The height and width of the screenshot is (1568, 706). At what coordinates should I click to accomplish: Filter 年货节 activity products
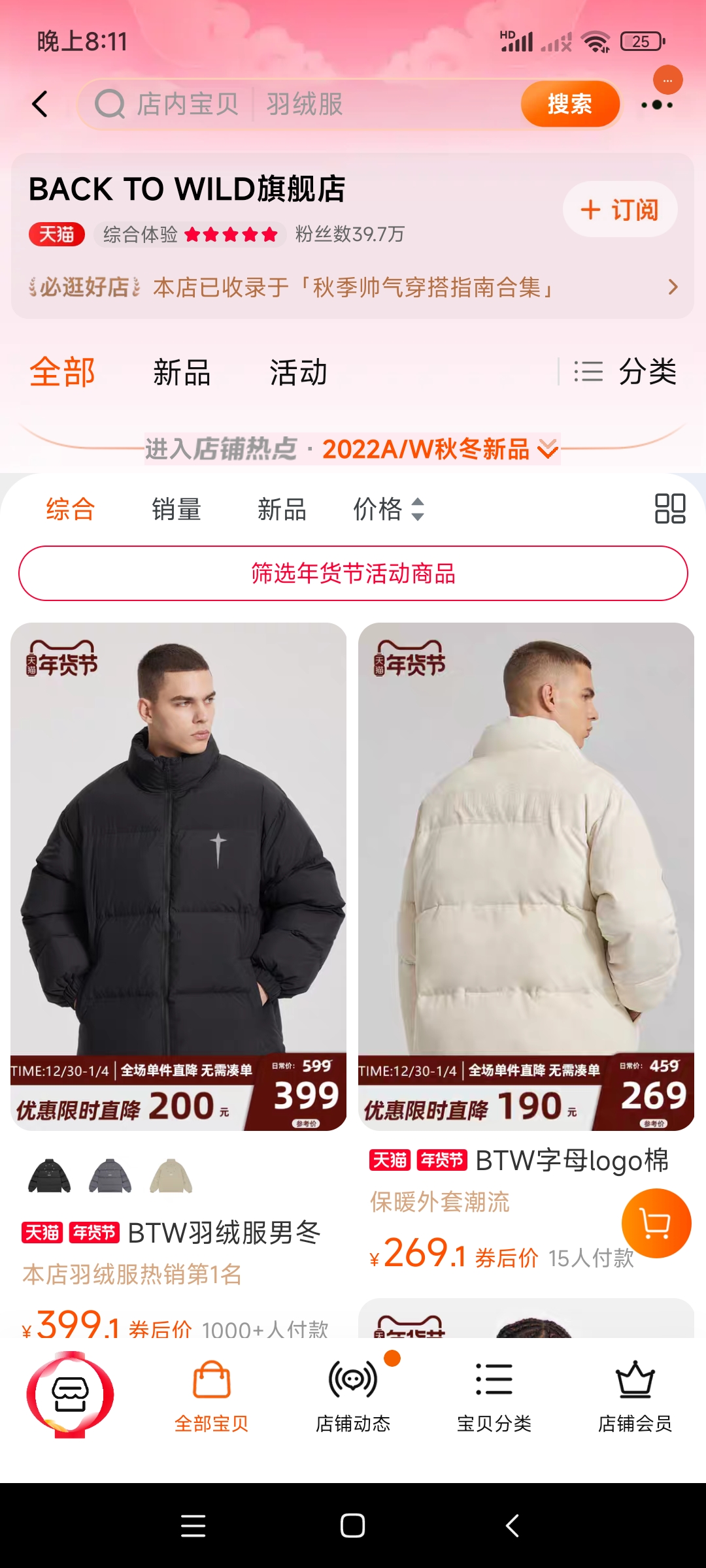click(353, 573)
